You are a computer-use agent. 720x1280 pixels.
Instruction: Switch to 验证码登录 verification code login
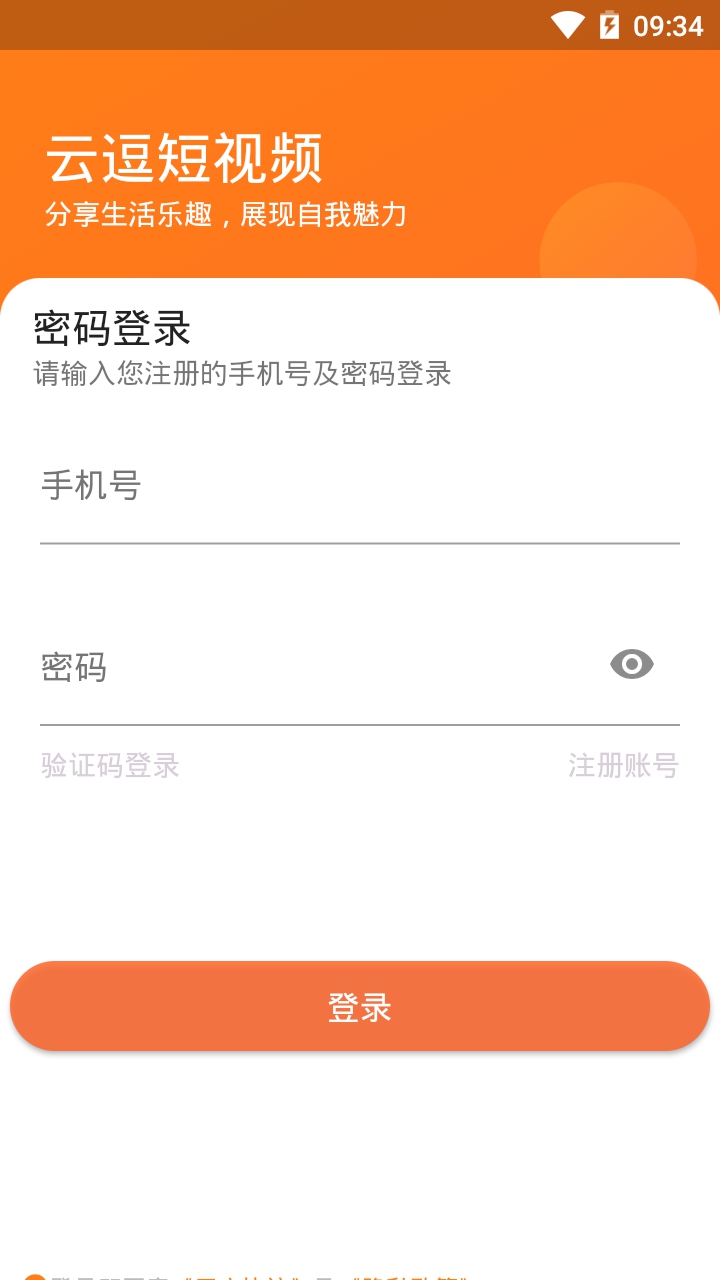click(x=110, y=766)
